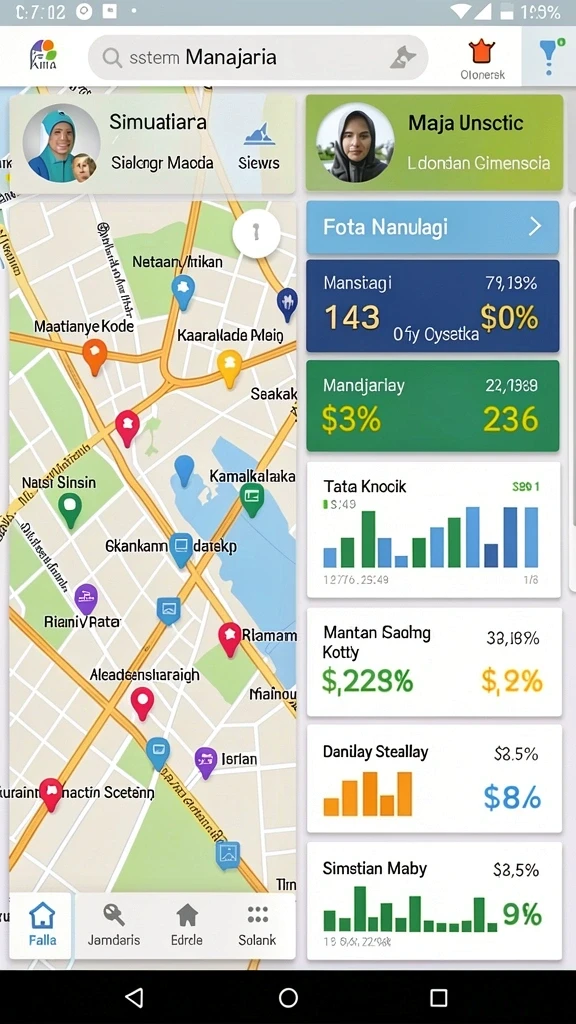Open the Mantan Saolng Kotty card
This screenshot has height=1024, width=576.
pos(434,662)
